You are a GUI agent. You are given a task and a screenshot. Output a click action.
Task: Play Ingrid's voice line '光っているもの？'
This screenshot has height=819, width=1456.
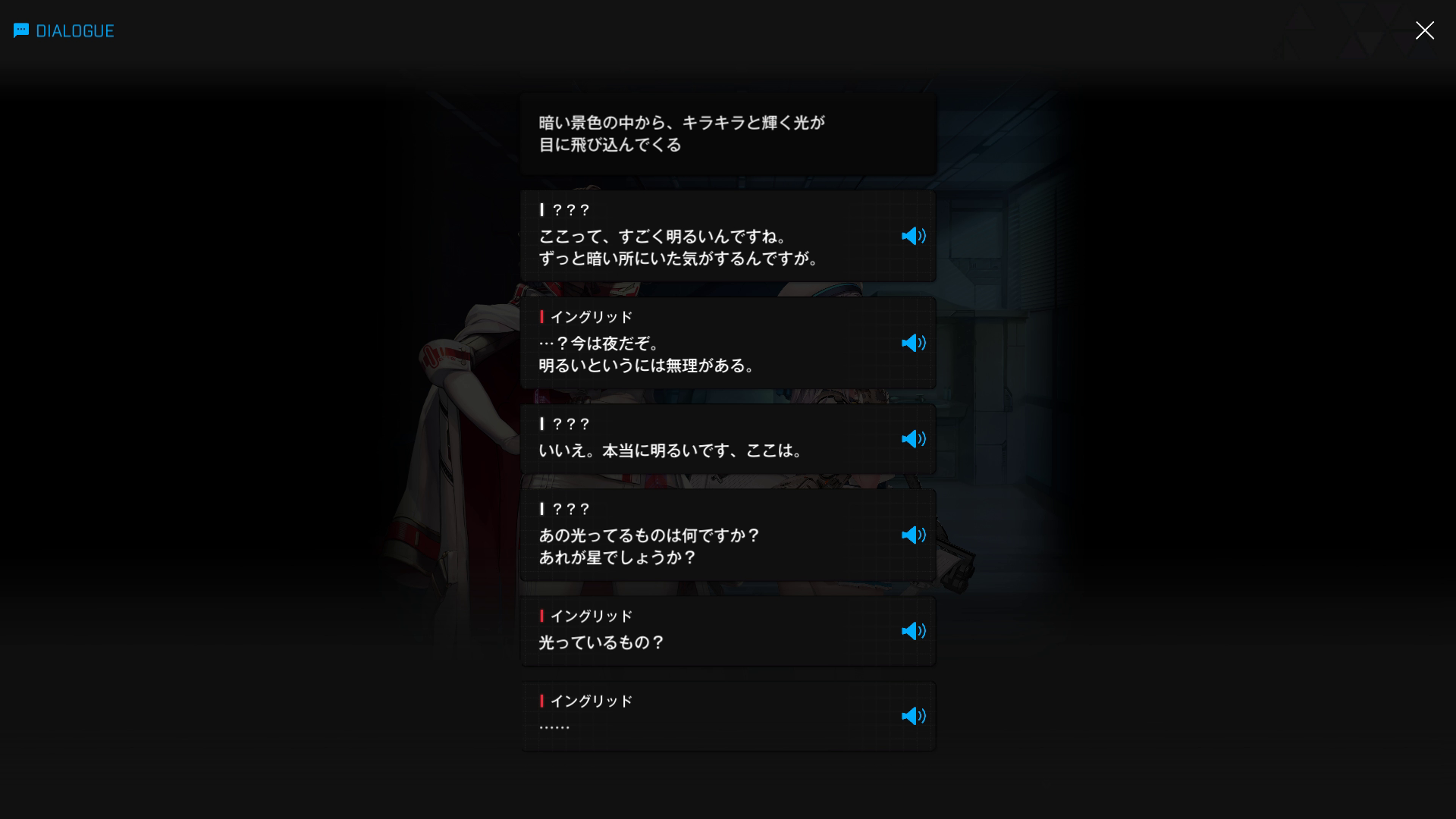coord(913,631)
